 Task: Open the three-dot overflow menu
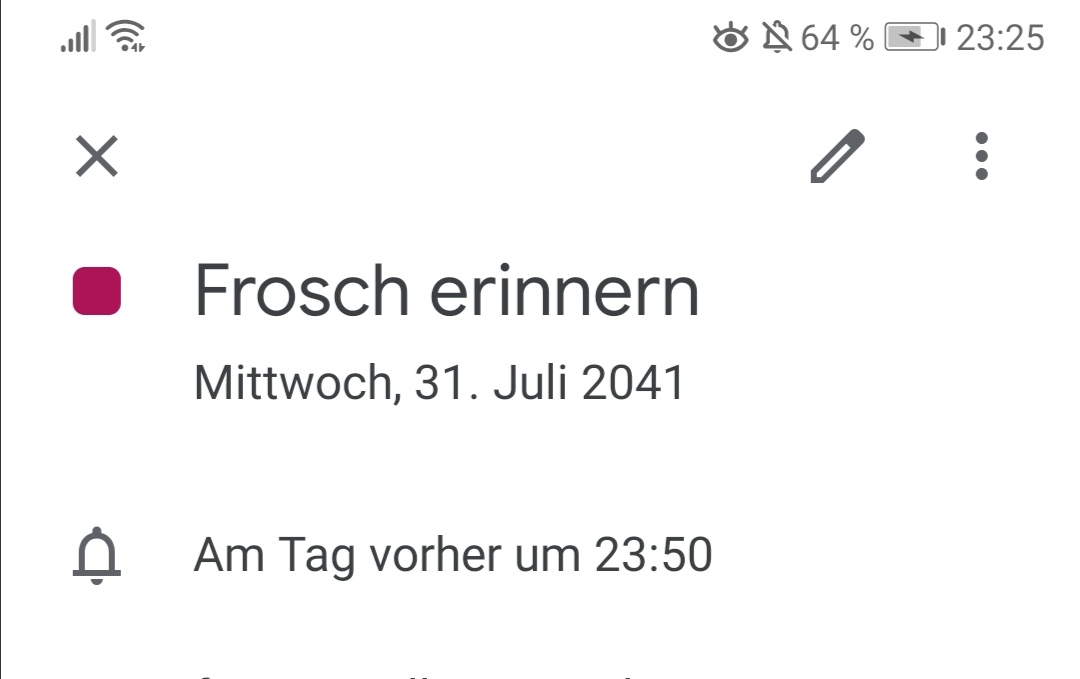click(x=981, y=156)
